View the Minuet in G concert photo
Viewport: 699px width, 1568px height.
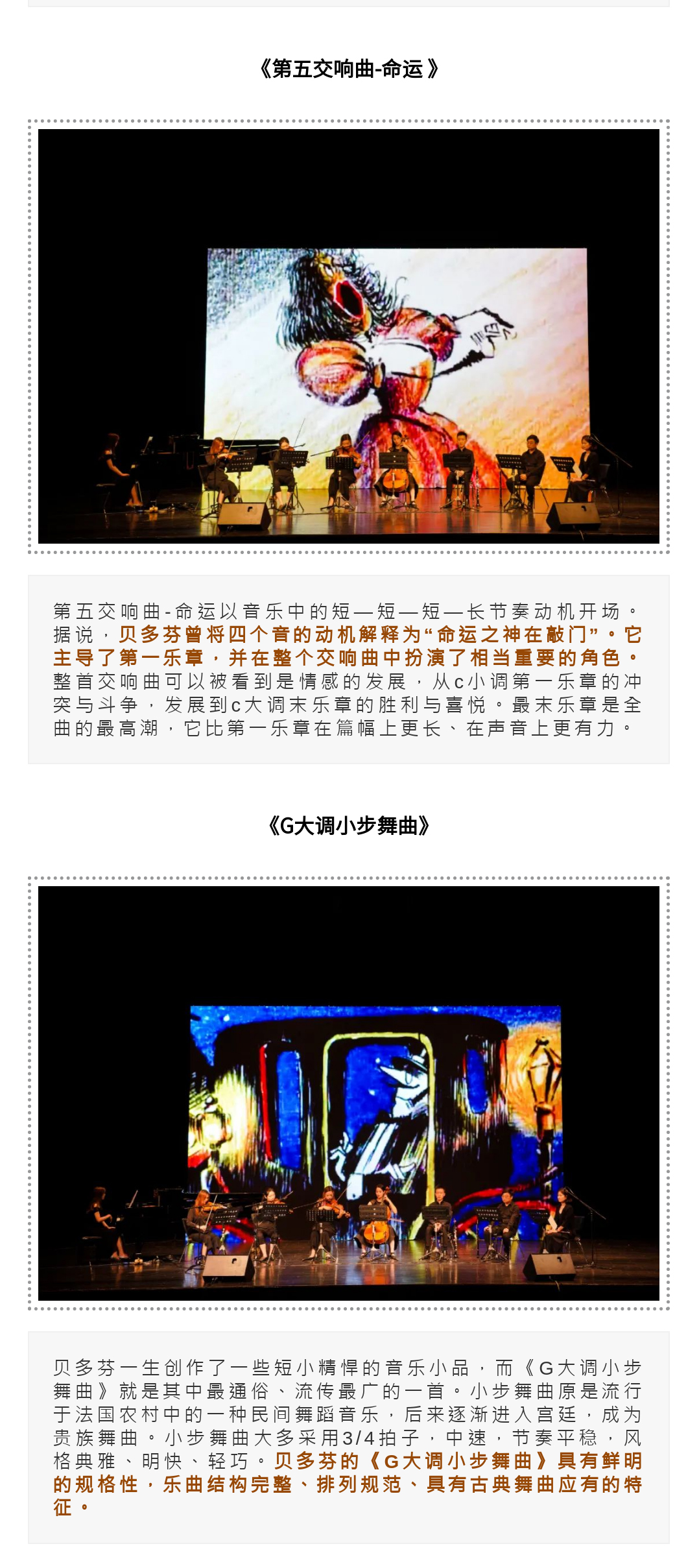coord(349,1092)
